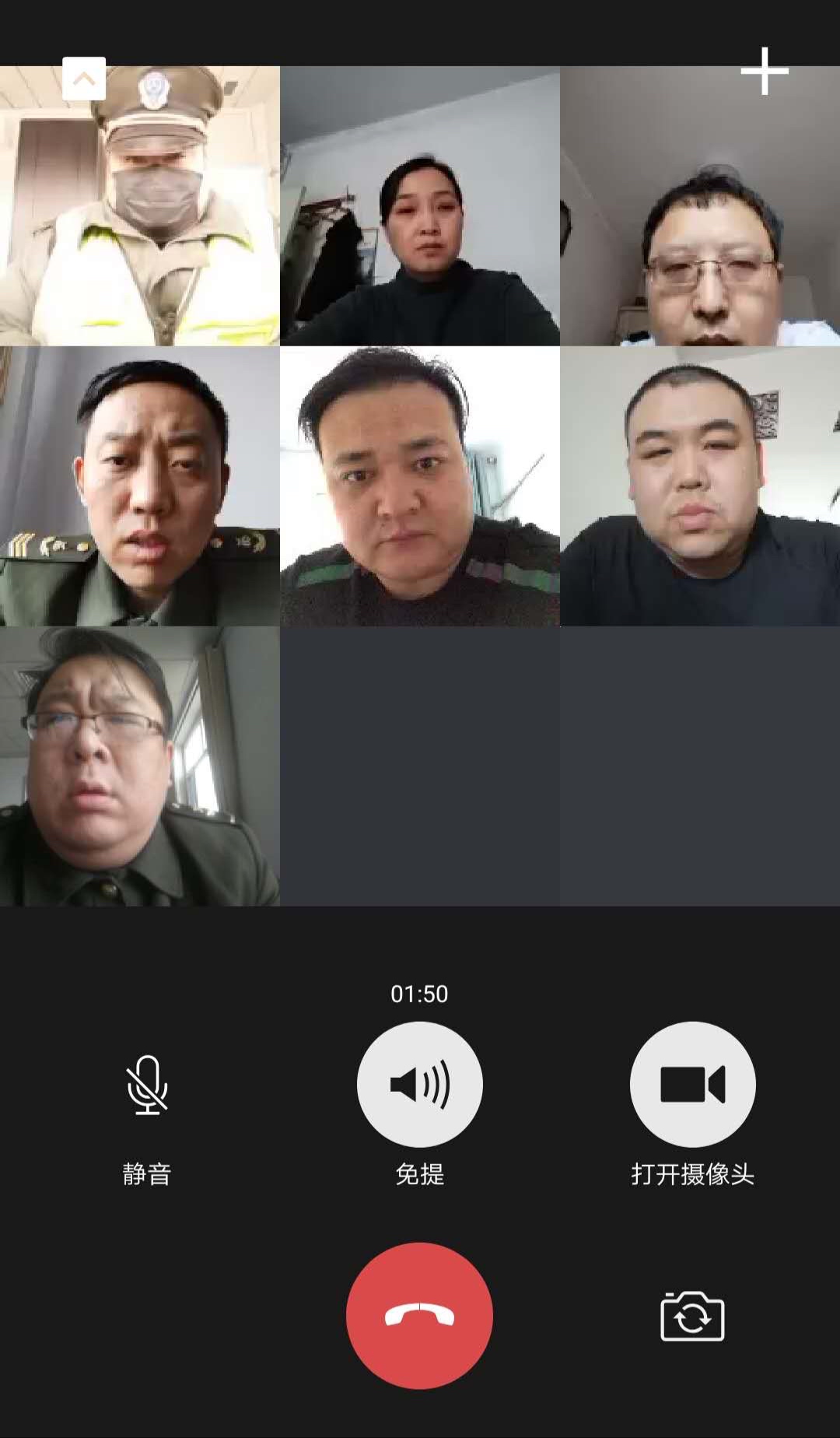Enlarge the woman's video tile

tap(420, 206)
